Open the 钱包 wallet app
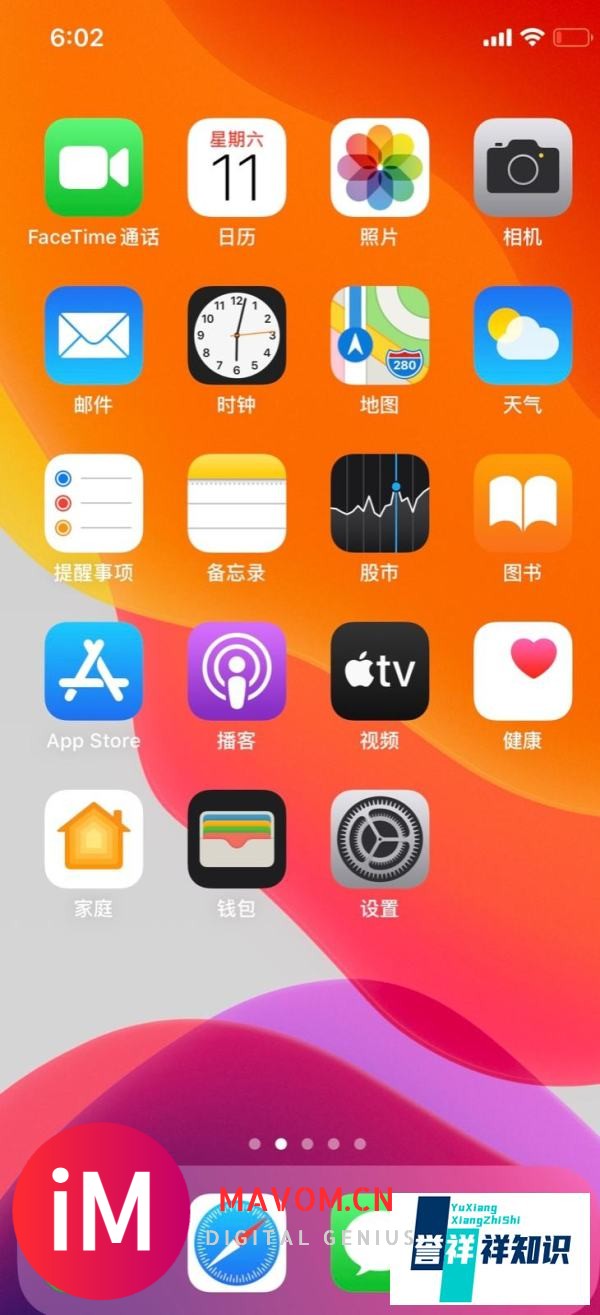The image size is (600, 1315). tap(237, 840)
